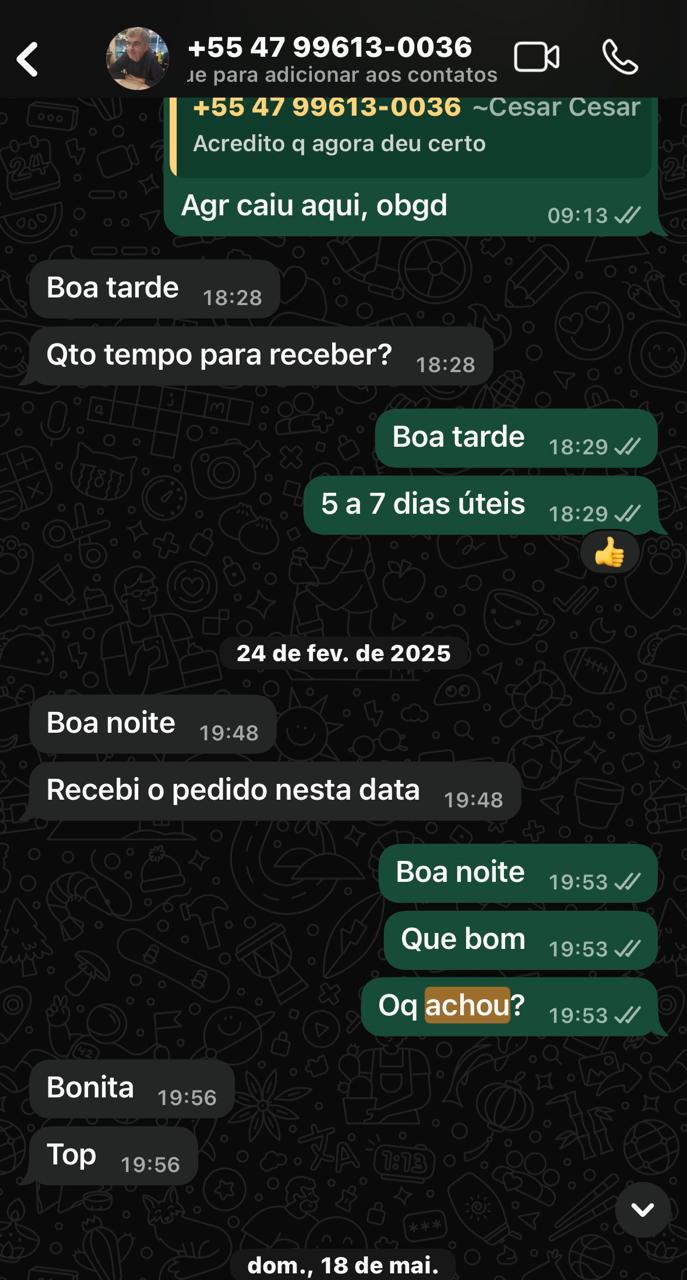Start a video call
Screen dimensions: 687x1280
coord(536,58)
